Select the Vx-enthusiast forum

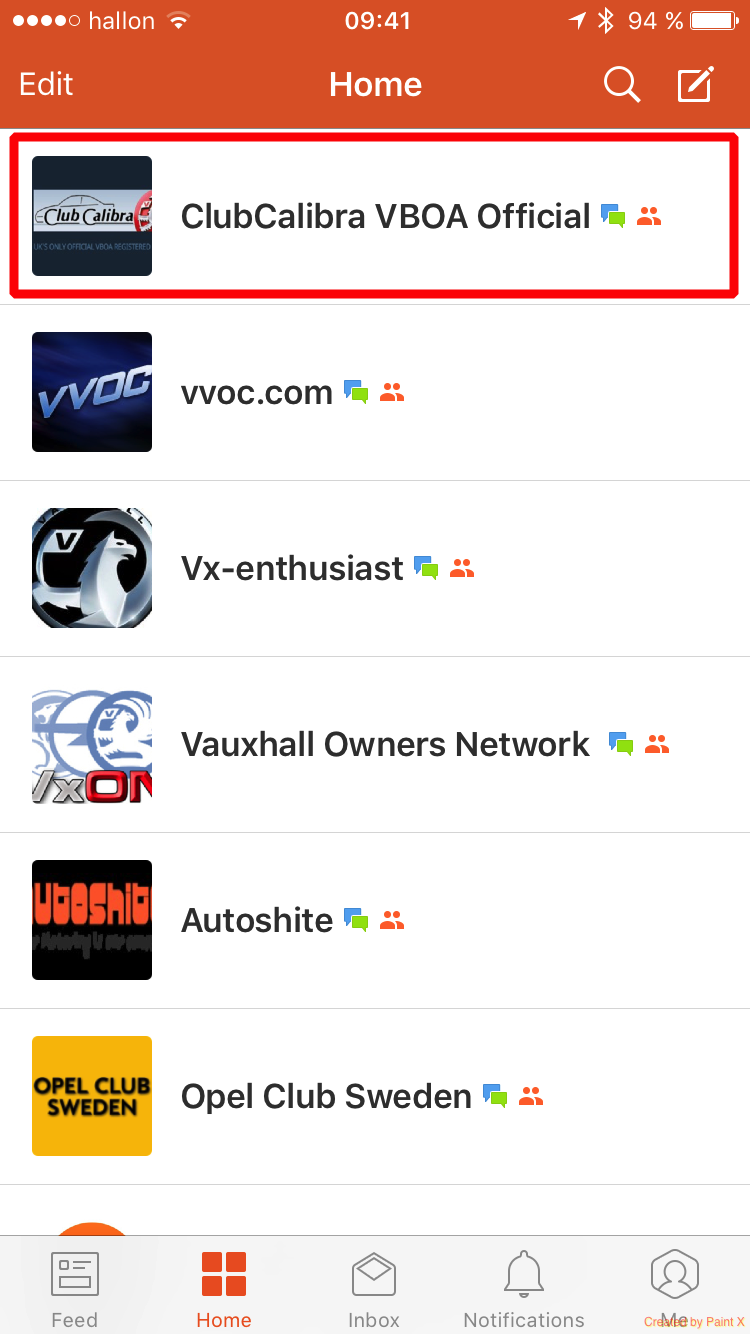(292, 569)
